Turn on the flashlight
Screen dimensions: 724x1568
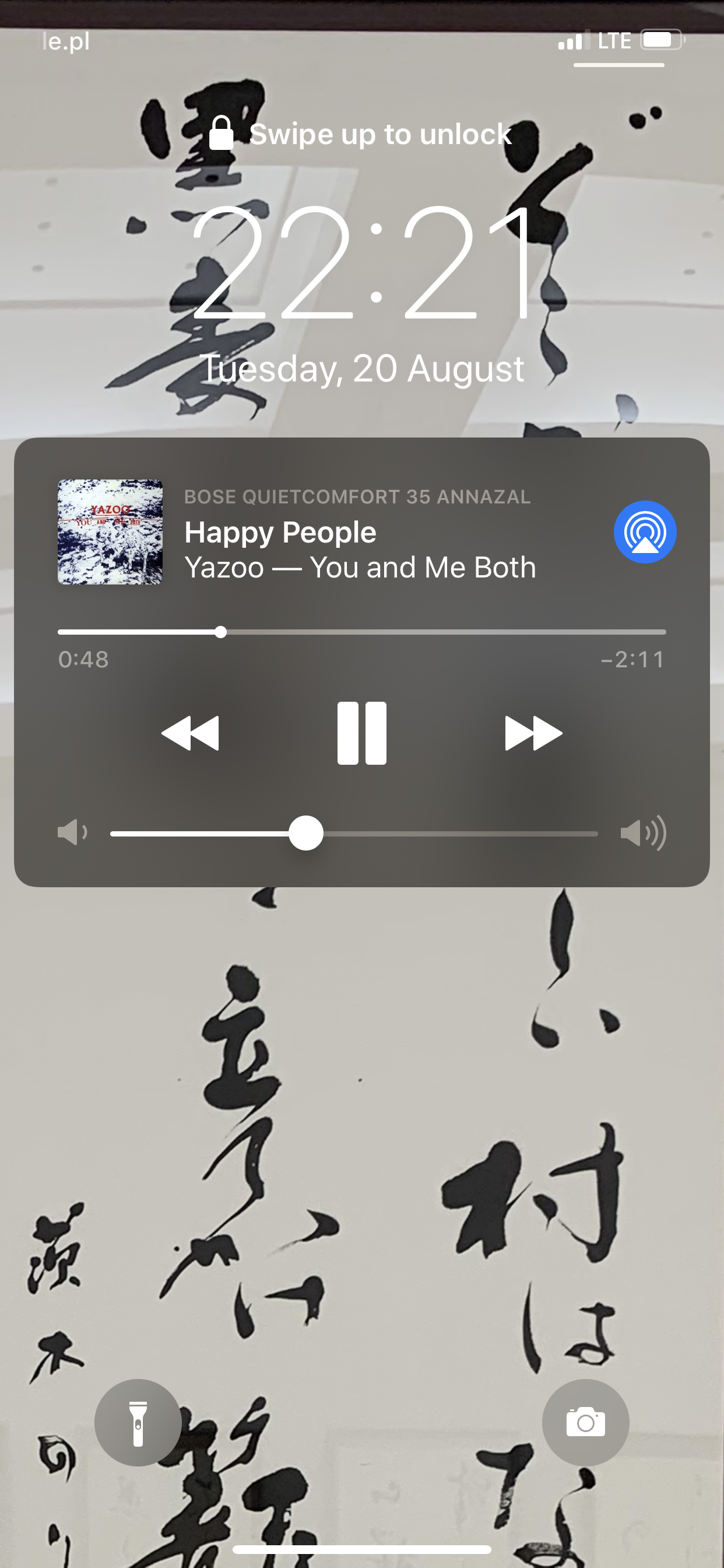[x=138, y=1423]
